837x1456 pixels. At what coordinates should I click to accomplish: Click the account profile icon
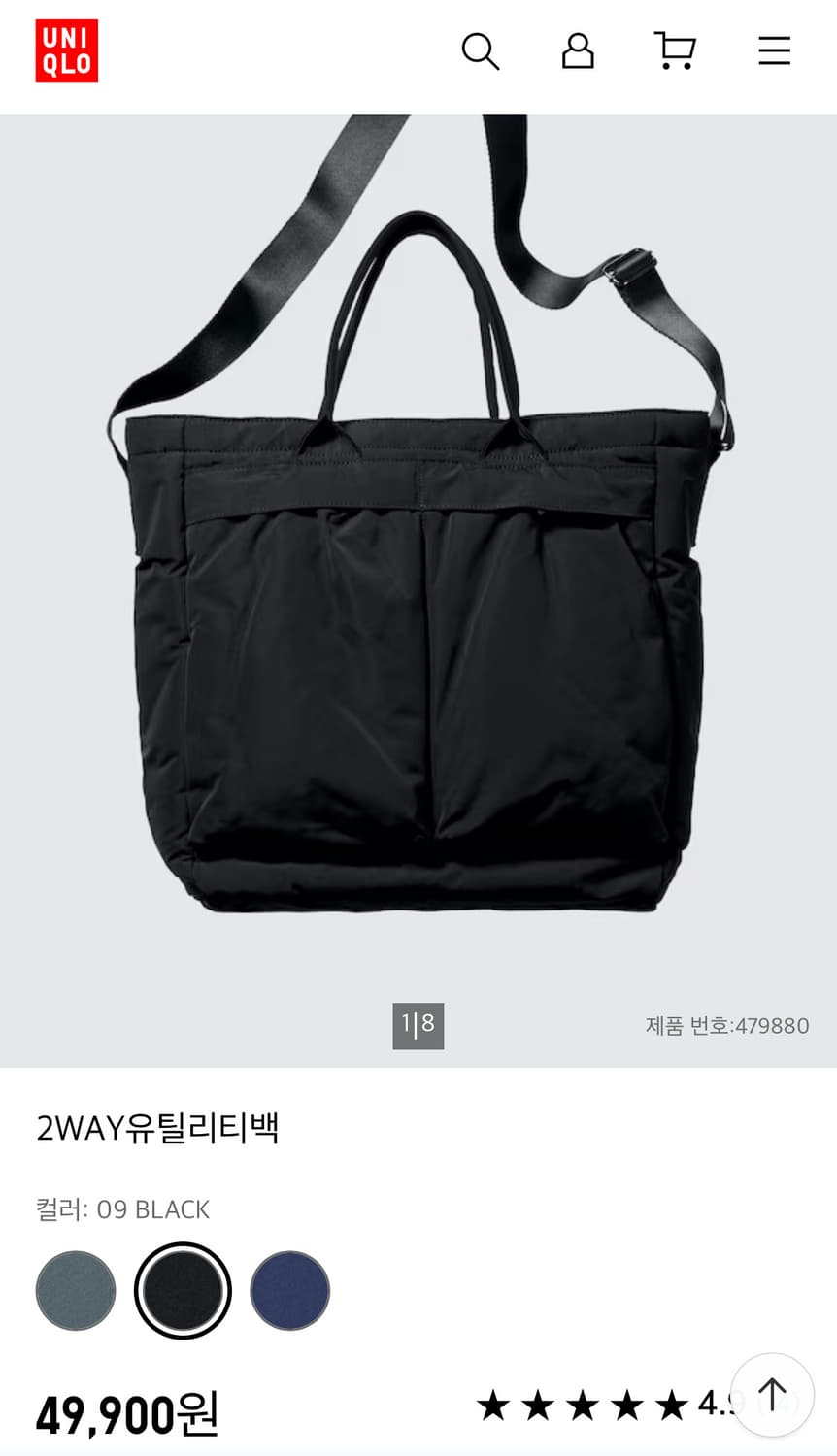pos(579,51)
